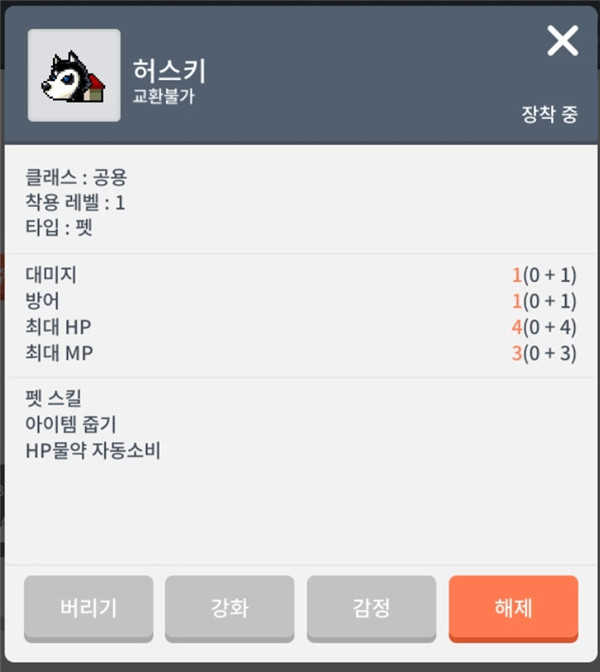Close the 허스키 item dialog

[563, 41]
